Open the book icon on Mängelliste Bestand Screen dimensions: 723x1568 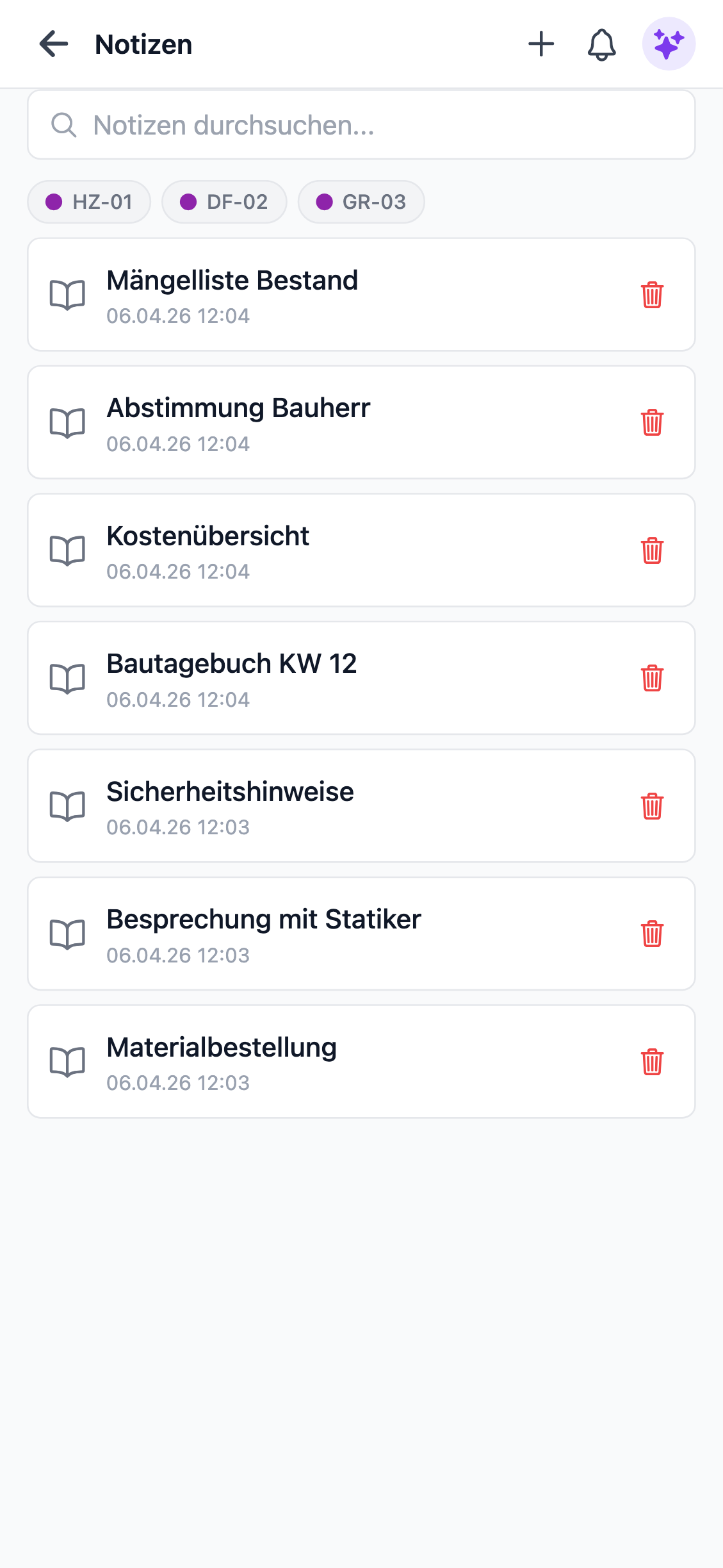[67, 295]
